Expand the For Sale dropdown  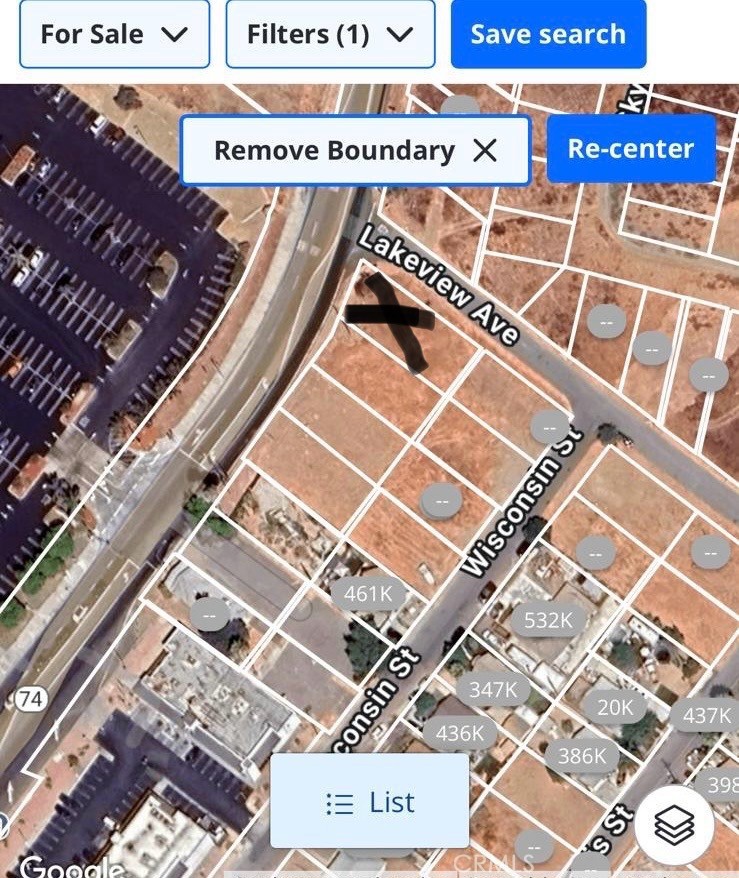pos(114,34)
